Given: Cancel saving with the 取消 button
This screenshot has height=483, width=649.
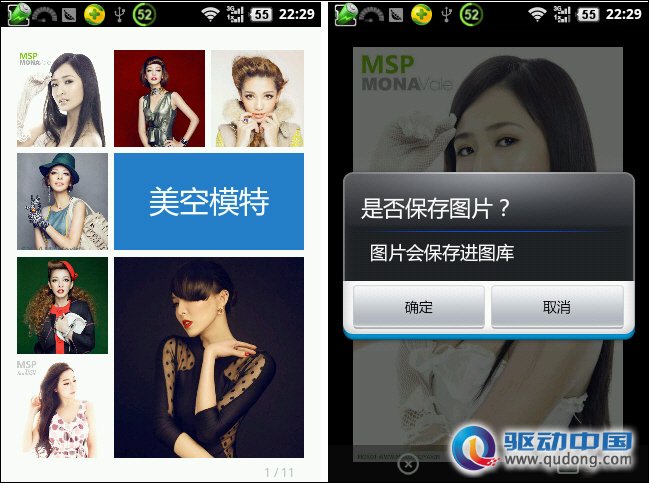Looking at the screenshot, I should 557,307.
